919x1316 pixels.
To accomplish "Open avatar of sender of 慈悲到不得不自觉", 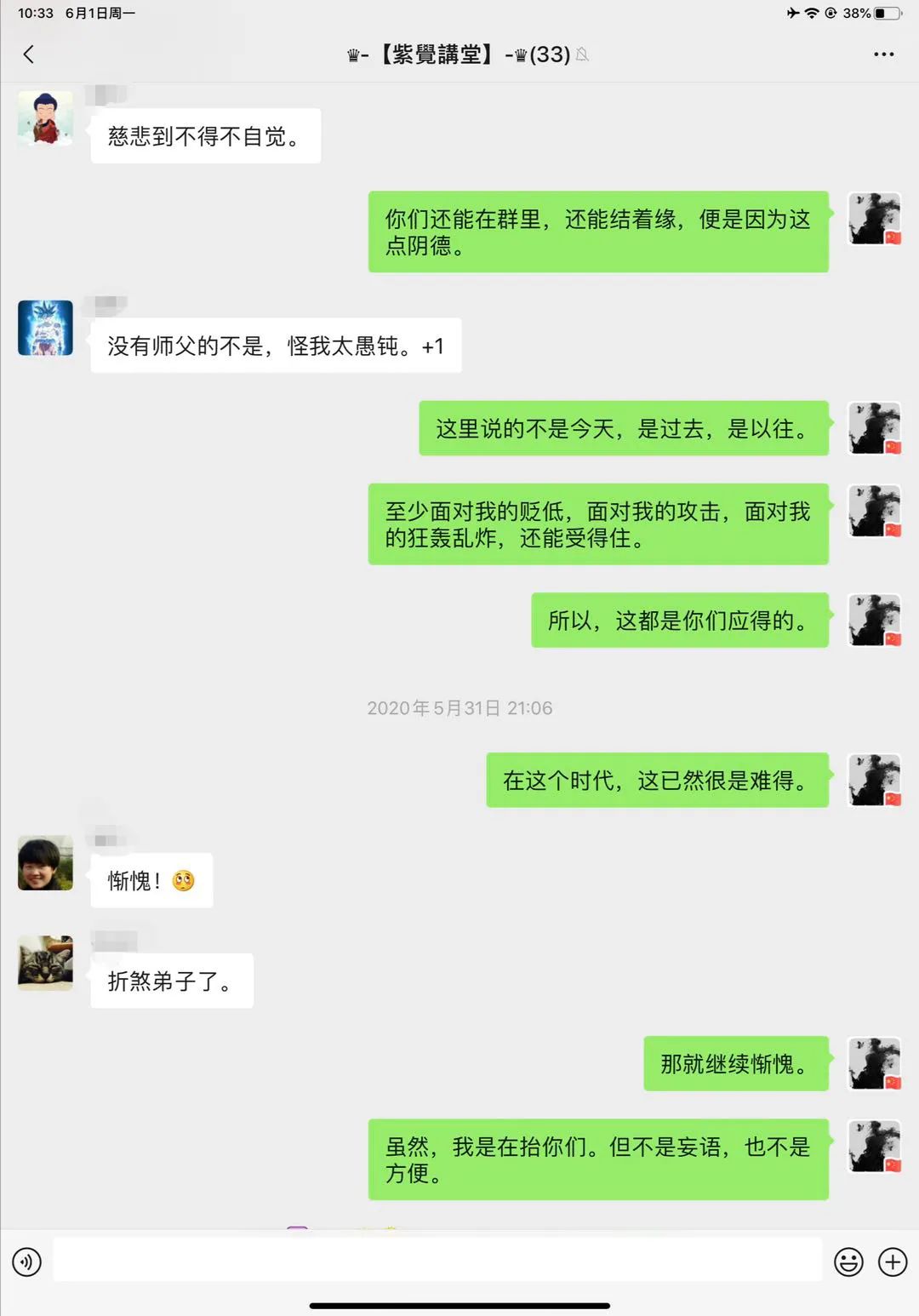I will pos(45,118).
